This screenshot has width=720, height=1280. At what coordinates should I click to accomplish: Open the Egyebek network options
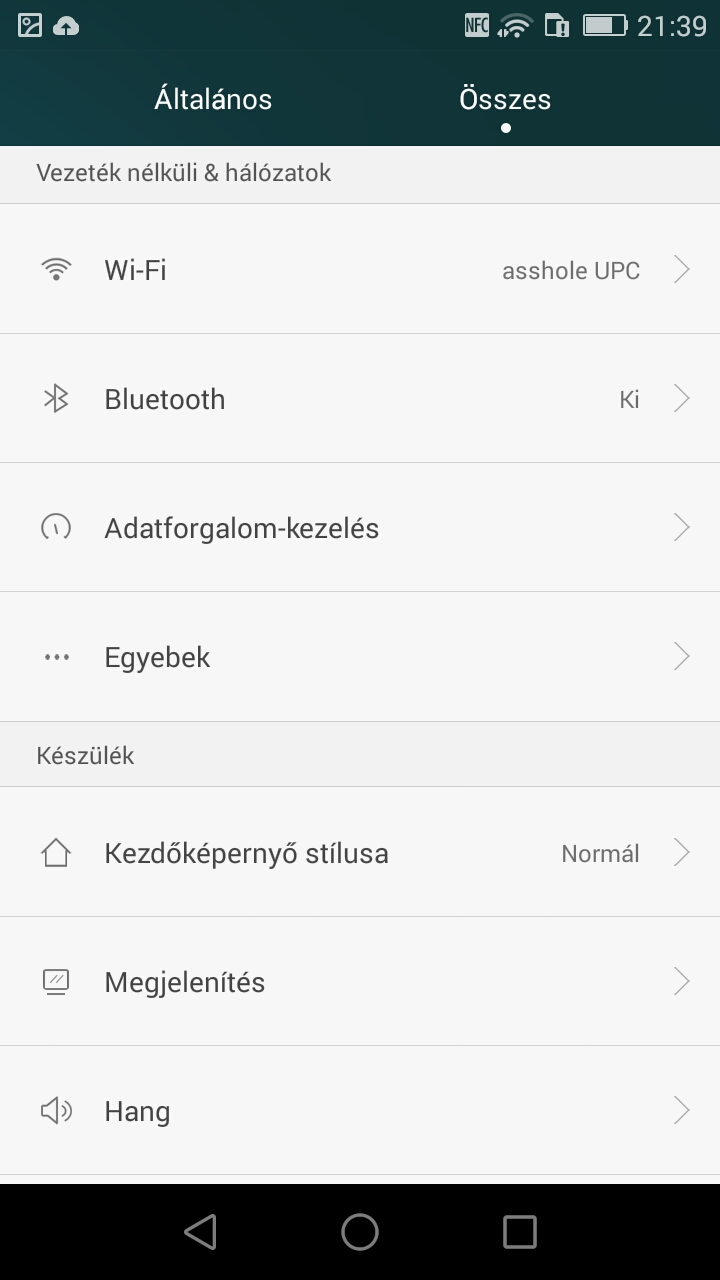tap(360, 657)
